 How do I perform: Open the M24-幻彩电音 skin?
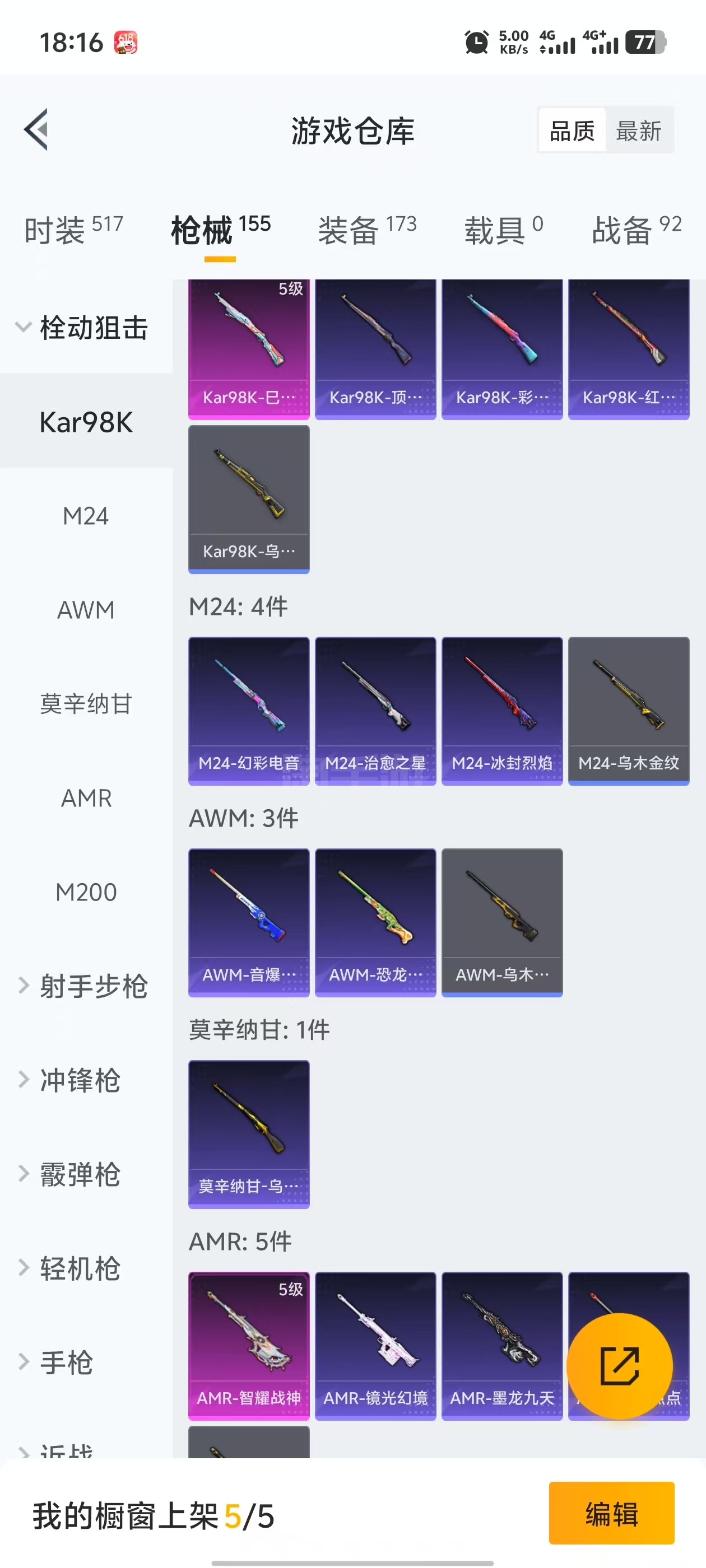click(x=249, y=710)
